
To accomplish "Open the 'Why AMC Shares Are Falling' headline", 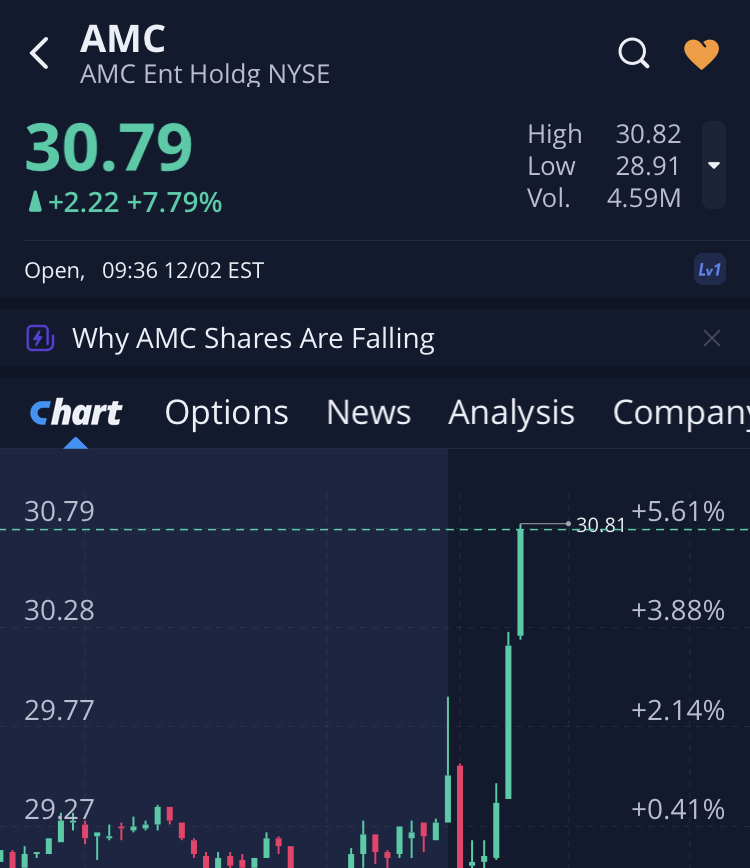I will pyautogui.click(x=253, y=338).
